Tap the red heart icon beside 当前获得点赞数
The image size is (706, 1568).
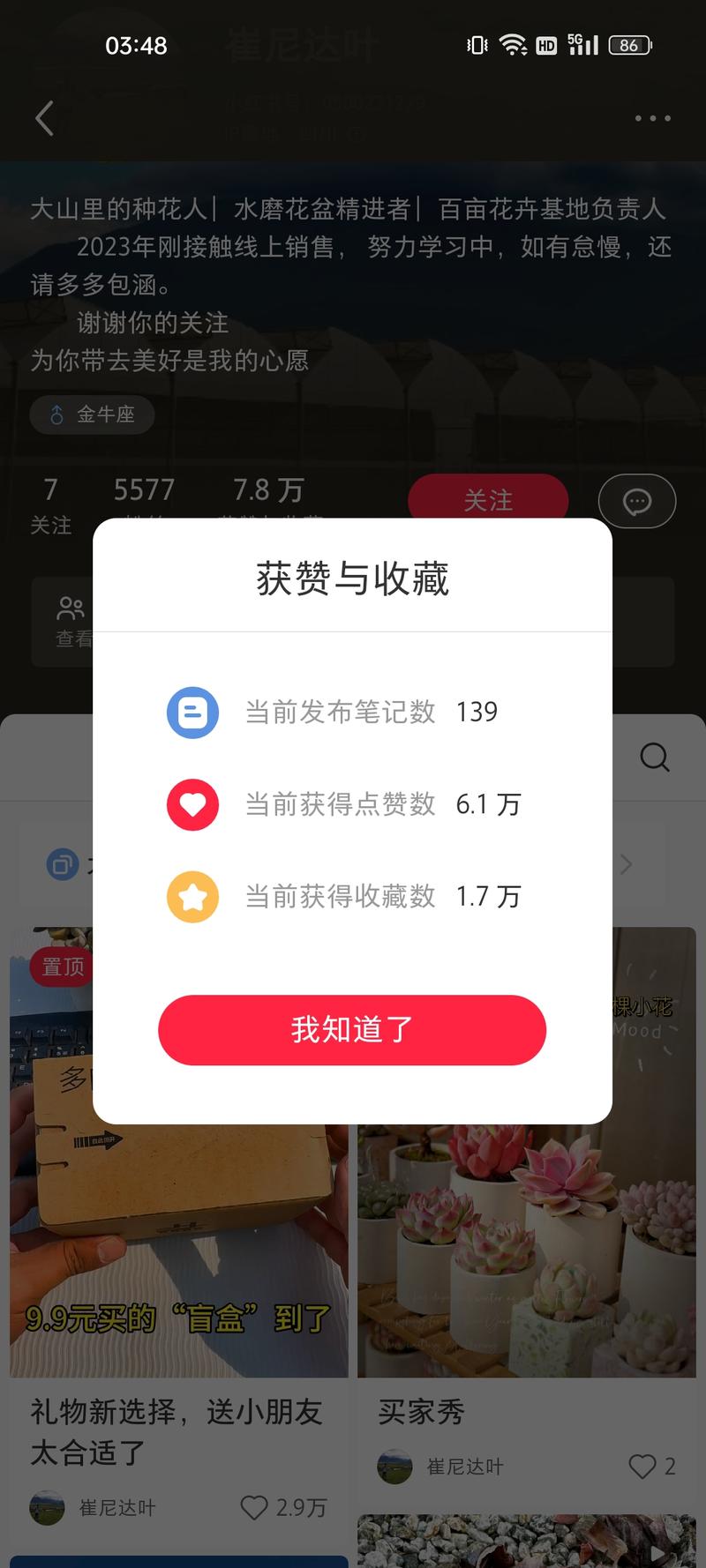pos(192,804)
